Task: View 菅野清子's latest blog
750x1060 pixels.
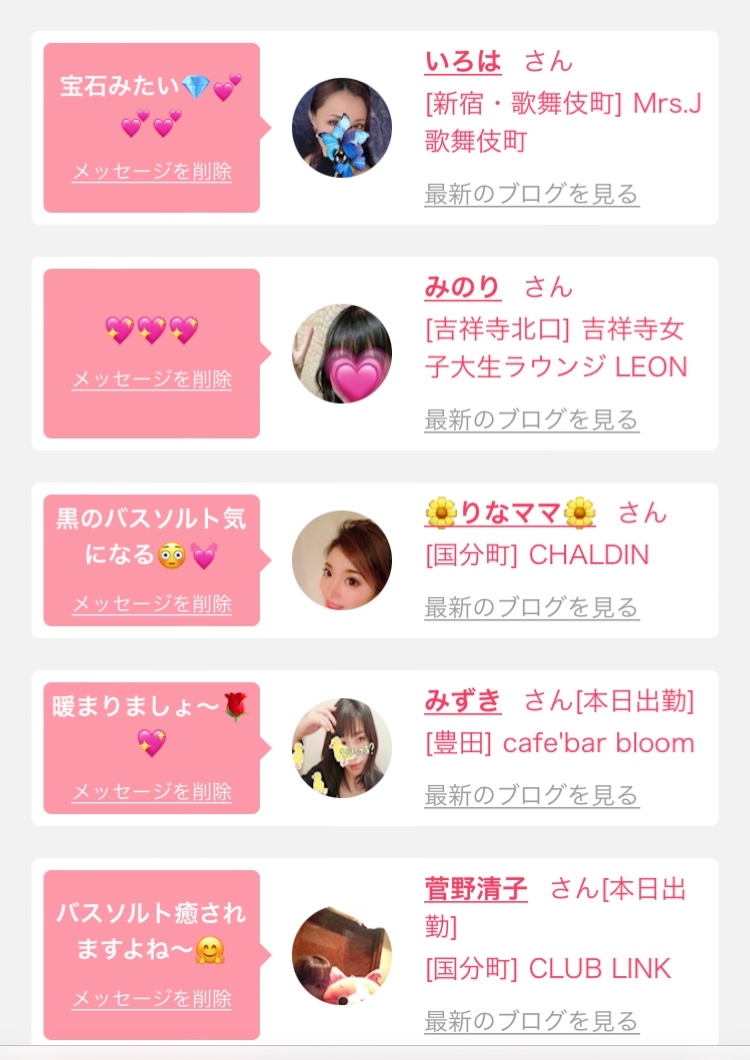Action: [x=532, y=1021]
